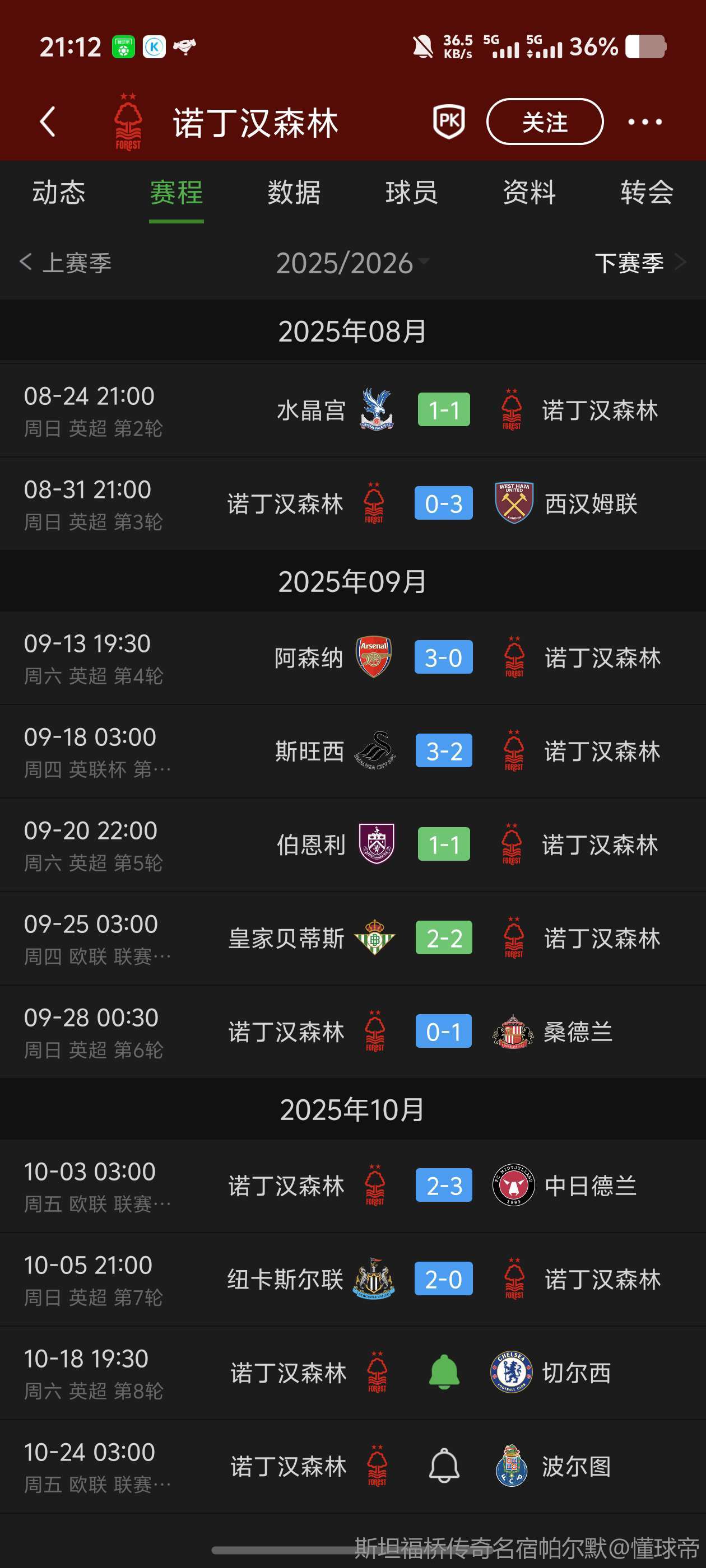Viewport: 706px width, 1568px height.
Task: Switch to the 动态 tab
Action: (x=58, y=193)
